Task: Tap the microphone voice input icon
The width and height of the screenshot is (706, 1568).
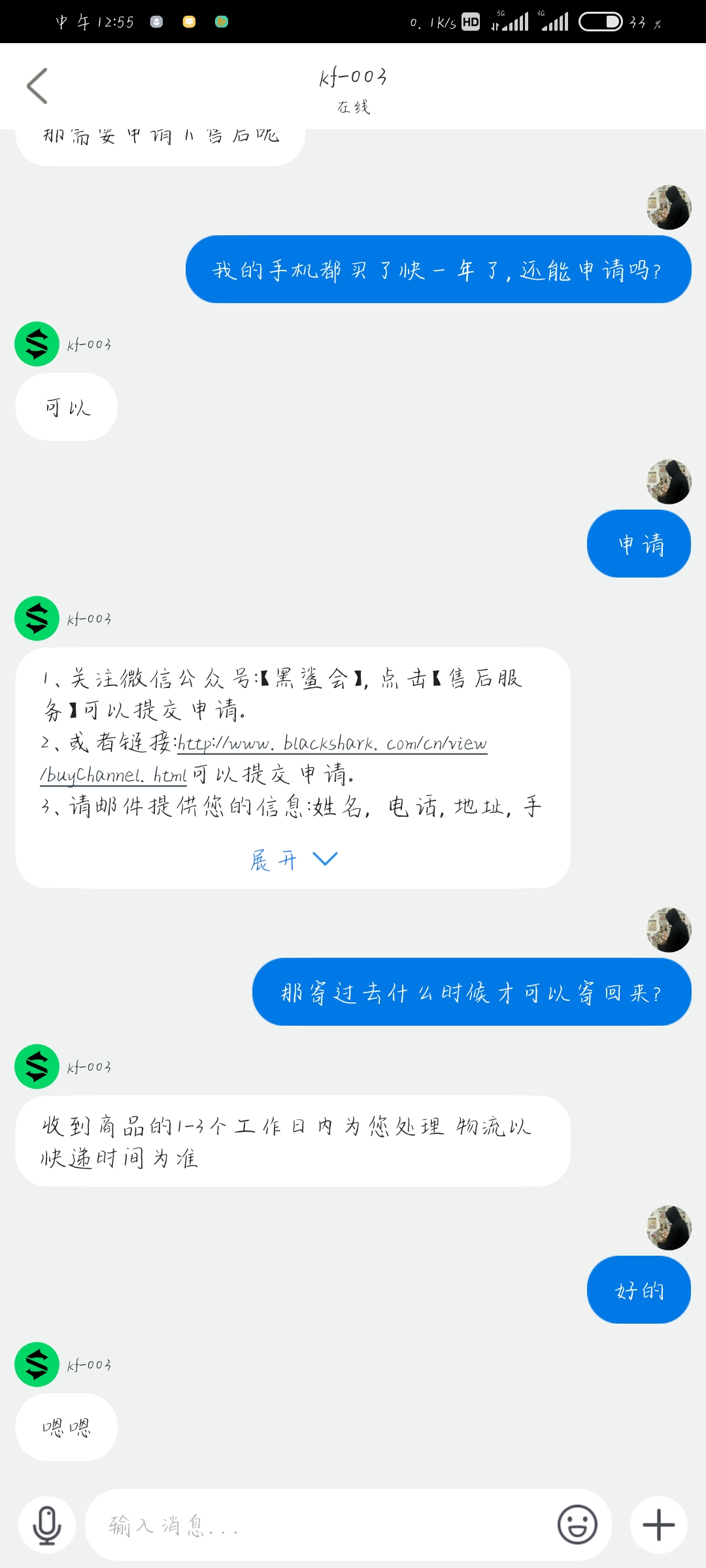Action: 47,1526
